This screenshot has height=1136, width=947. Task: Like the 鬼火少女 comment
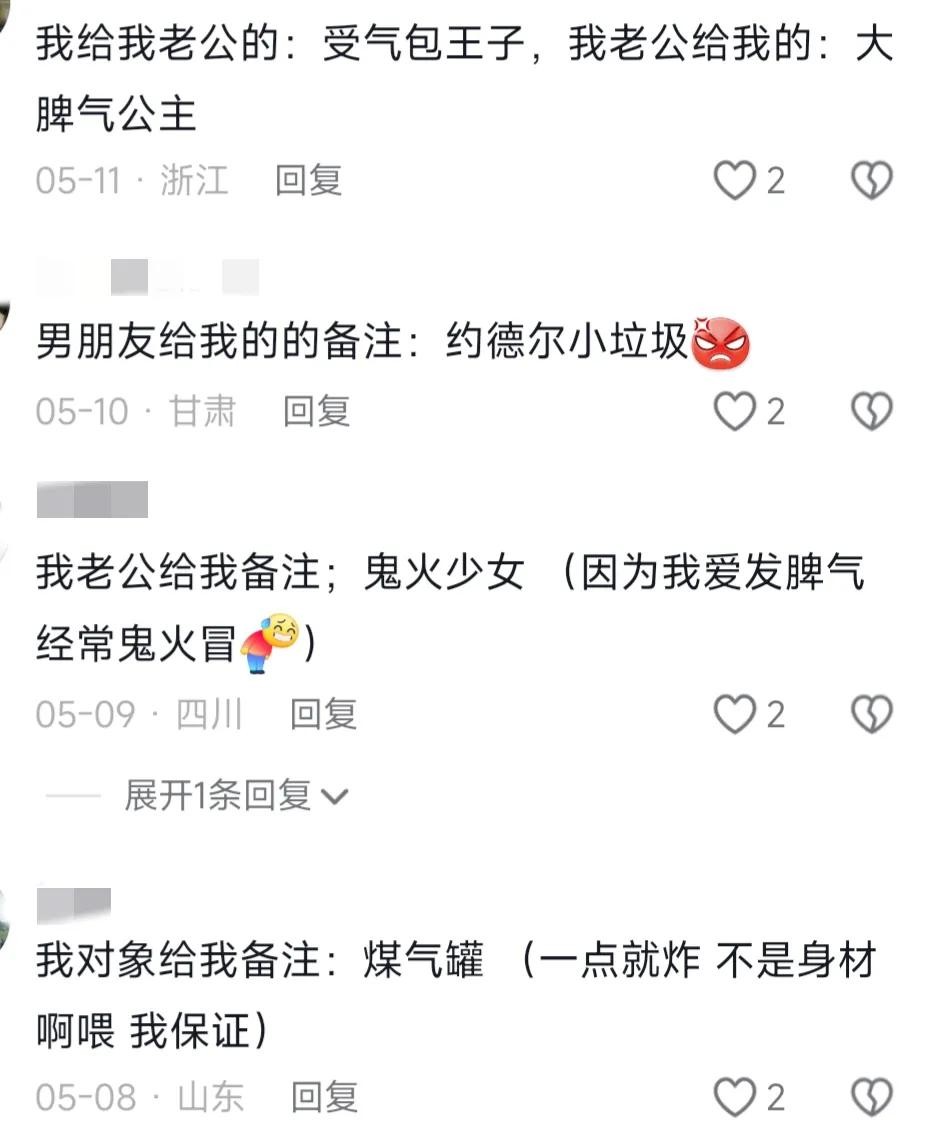point(735,715)
